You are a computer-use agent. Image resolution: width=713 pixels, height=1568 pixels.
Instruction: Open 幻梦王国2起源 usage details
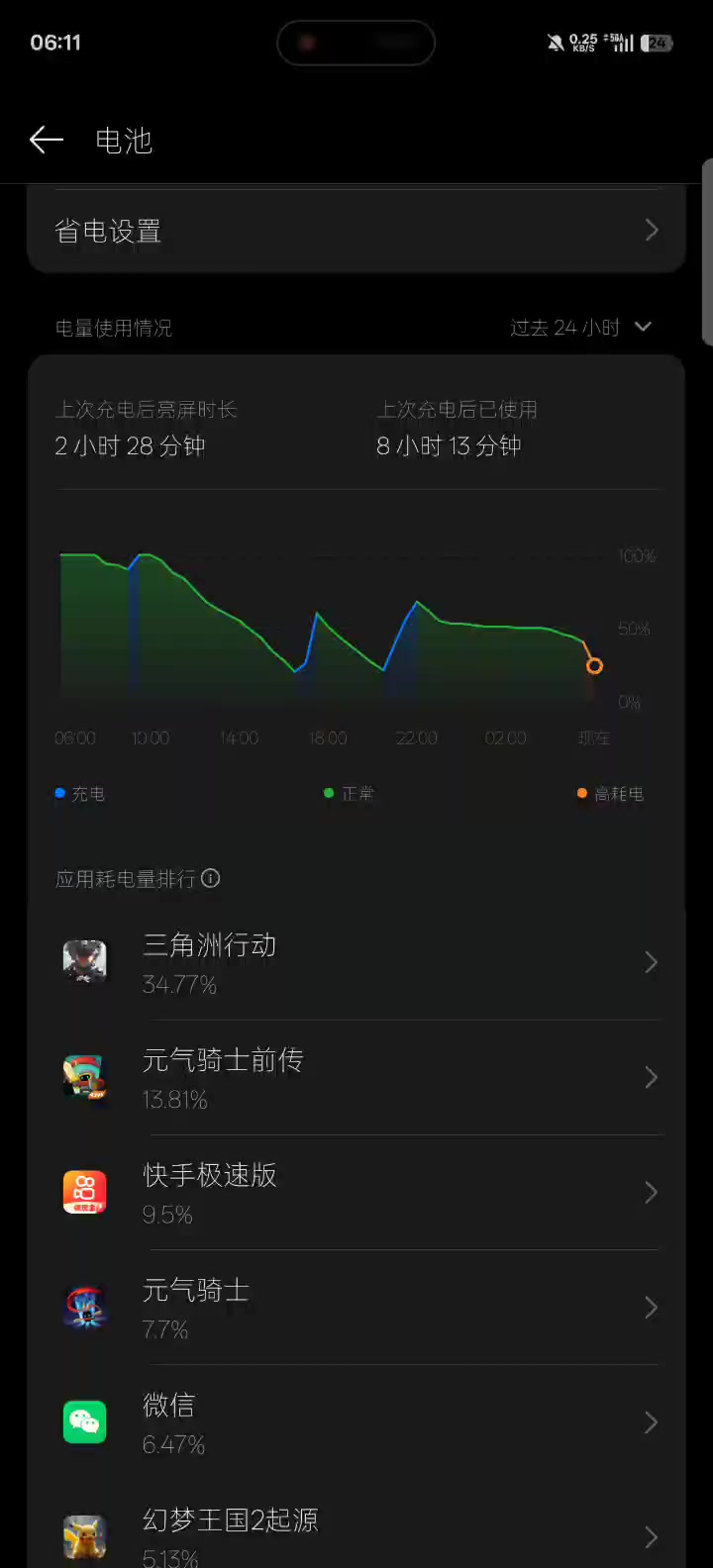pyautogui.click(x=356, y=1534)
